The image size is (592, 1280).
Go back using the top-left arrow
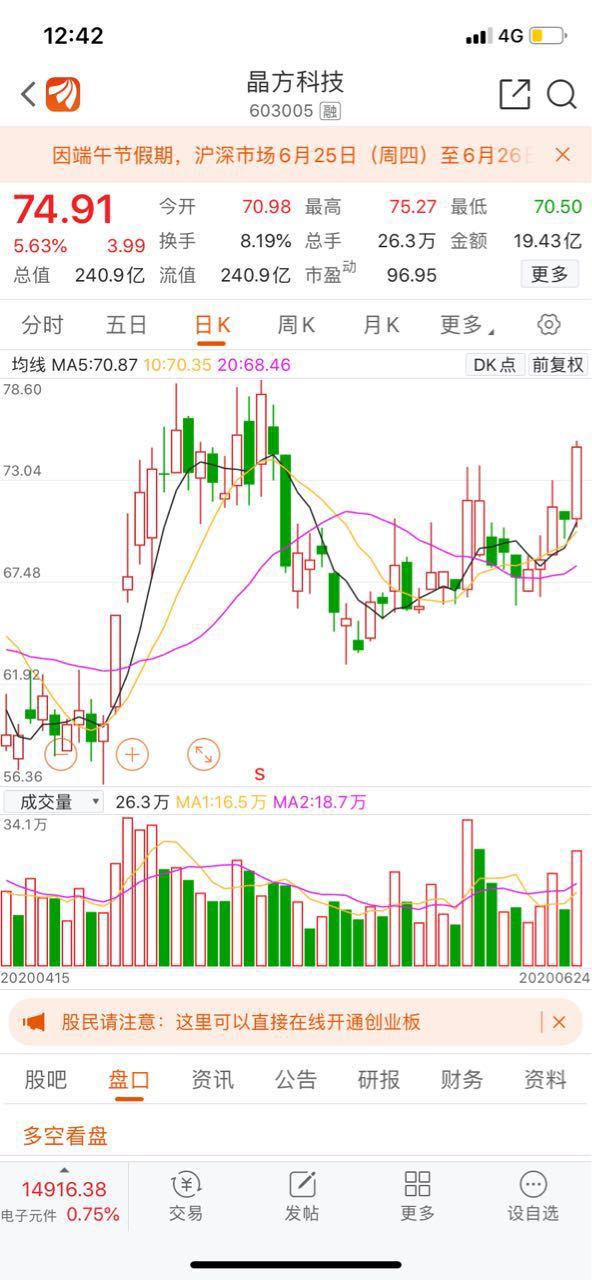coord(28,95)
